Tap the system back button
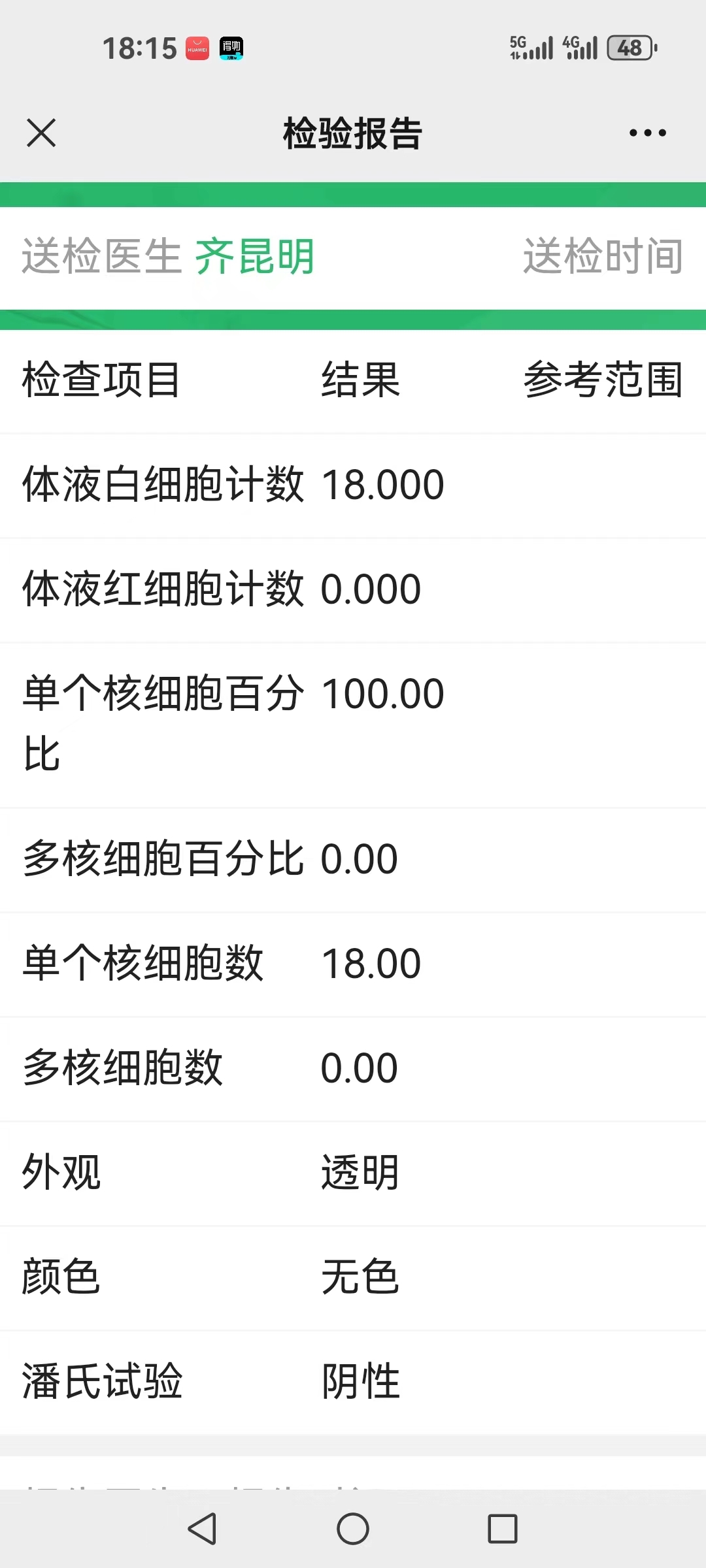Screen dimensions: 706x1568 pos(202,1529)
